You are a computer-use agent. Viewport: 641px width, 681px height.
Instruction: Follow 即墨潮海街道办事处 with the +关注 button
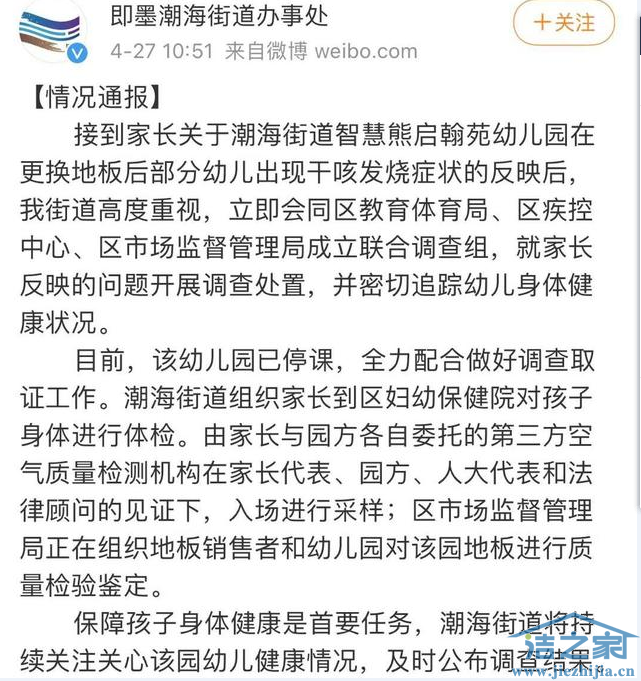pos(566,21)
